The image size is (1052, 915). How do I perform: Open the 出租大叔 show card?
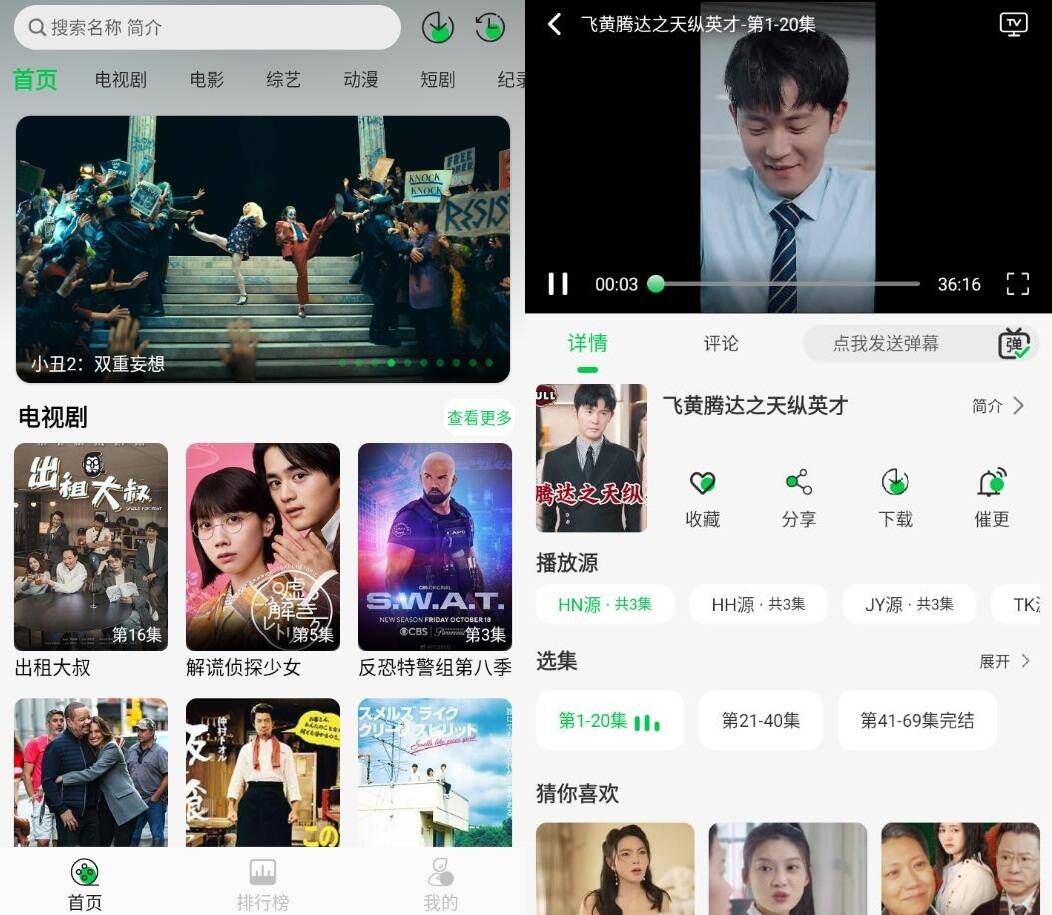[x=91, y=547]
